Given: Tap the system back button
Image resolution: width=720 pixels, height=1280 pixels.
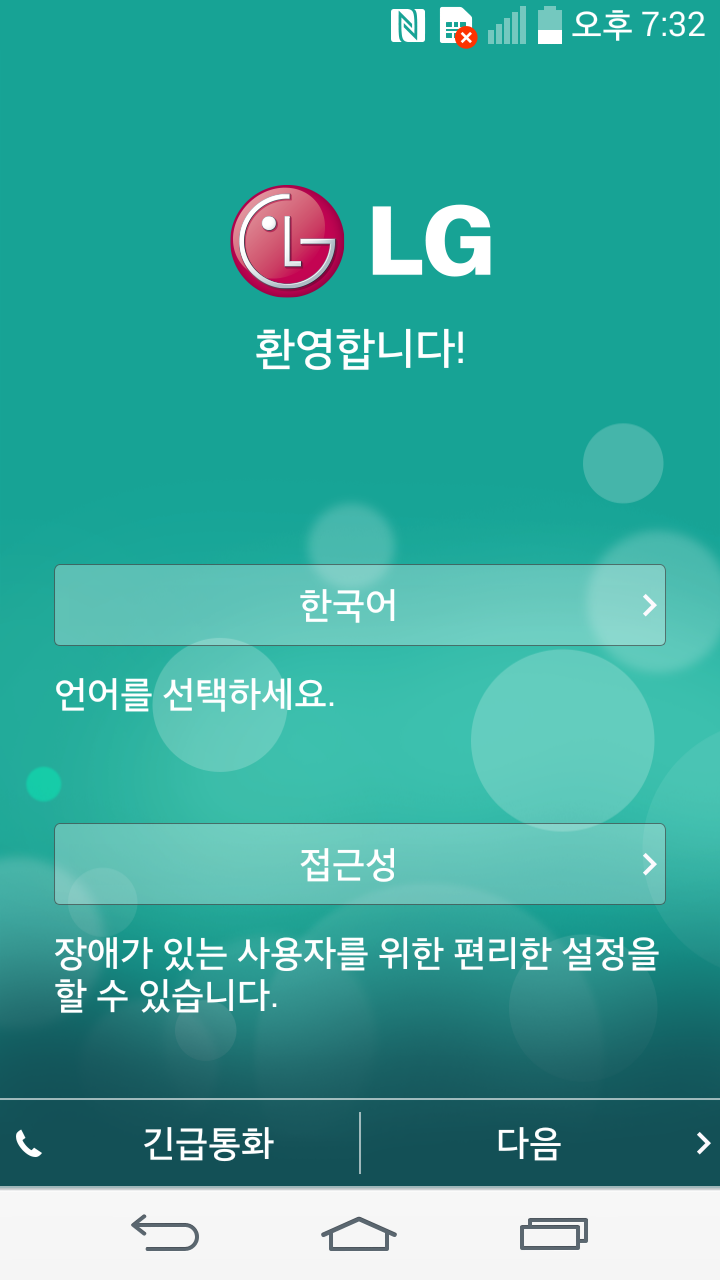Looking at the screenshot, I should pos(165,1233).
